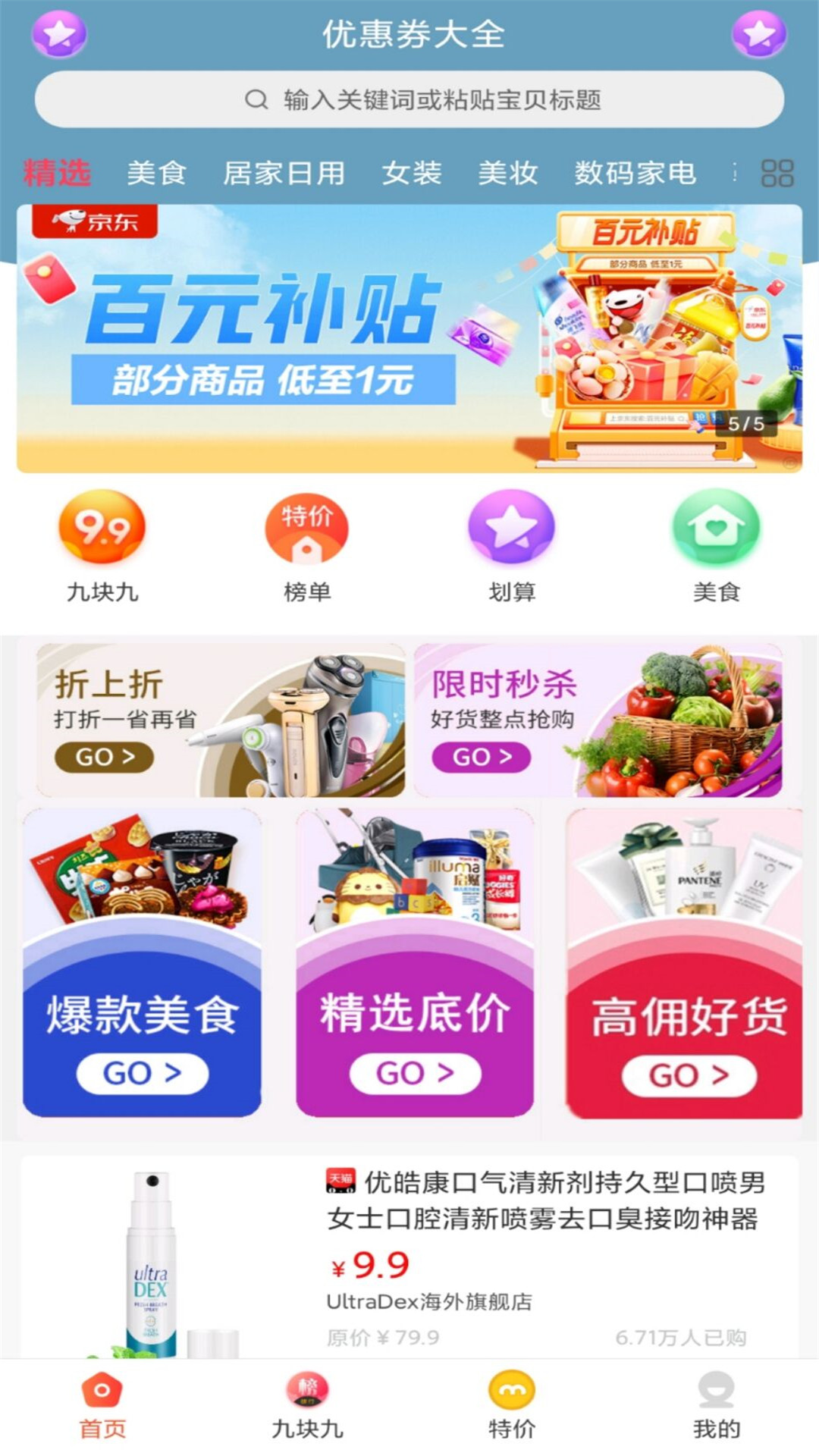Tap GO on 爆款美食 card

[143, 1074]
